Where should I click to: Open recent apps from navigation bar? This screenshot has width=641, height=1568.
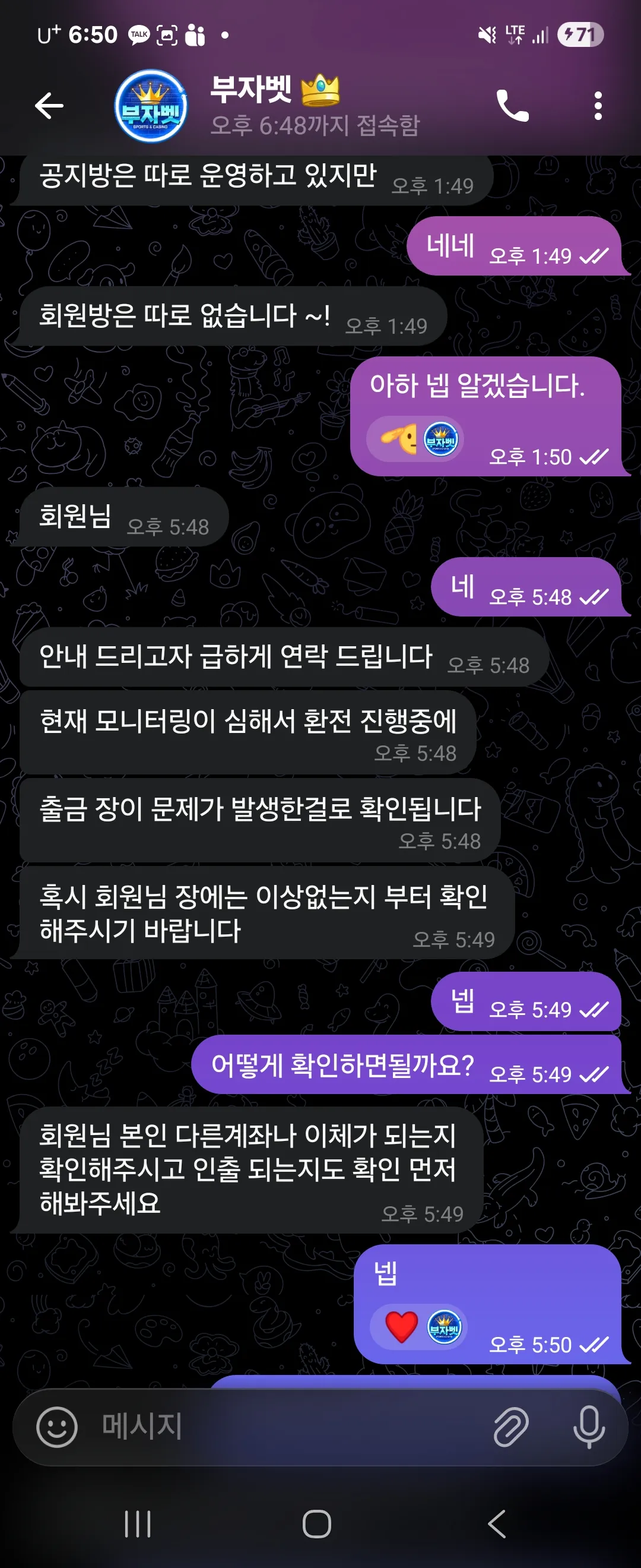[138, 1523]
